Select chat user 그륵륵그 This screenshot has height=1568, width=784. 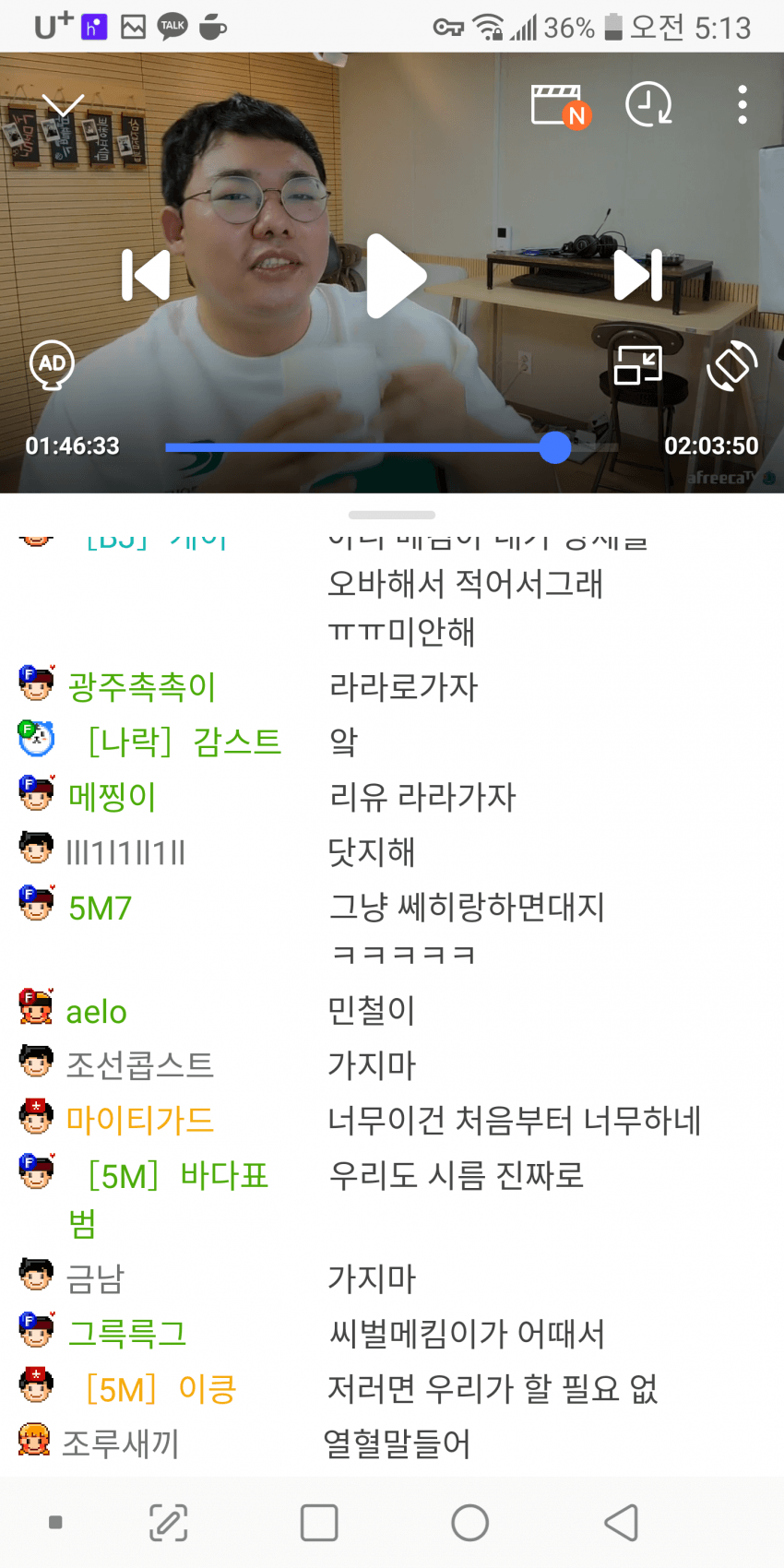pyautogui.click(x=126, y=1334)
